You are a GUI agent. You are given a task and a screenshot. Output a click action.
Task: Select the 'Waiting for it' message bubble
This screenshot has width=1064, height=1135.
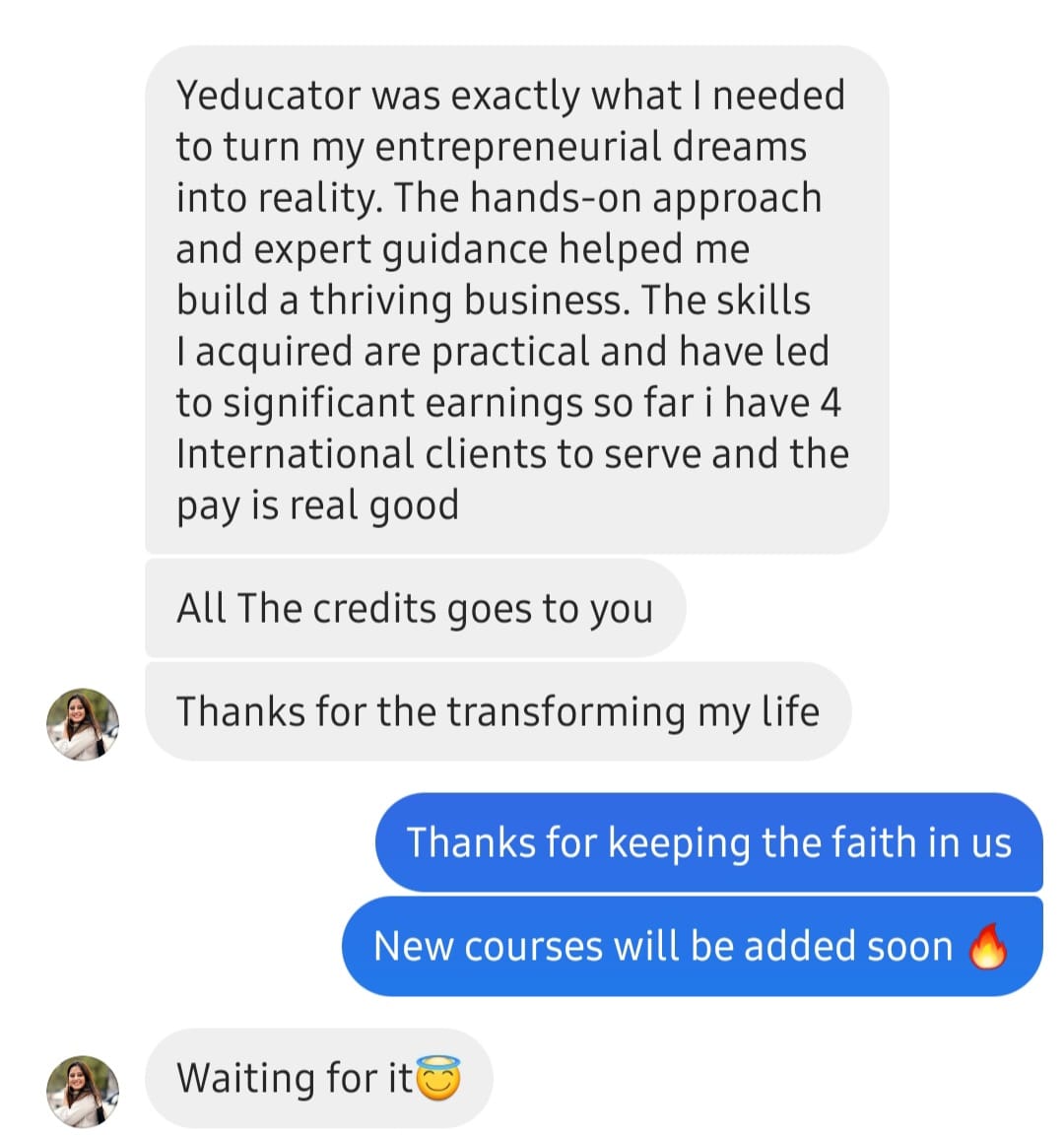tap(315, 1077)
